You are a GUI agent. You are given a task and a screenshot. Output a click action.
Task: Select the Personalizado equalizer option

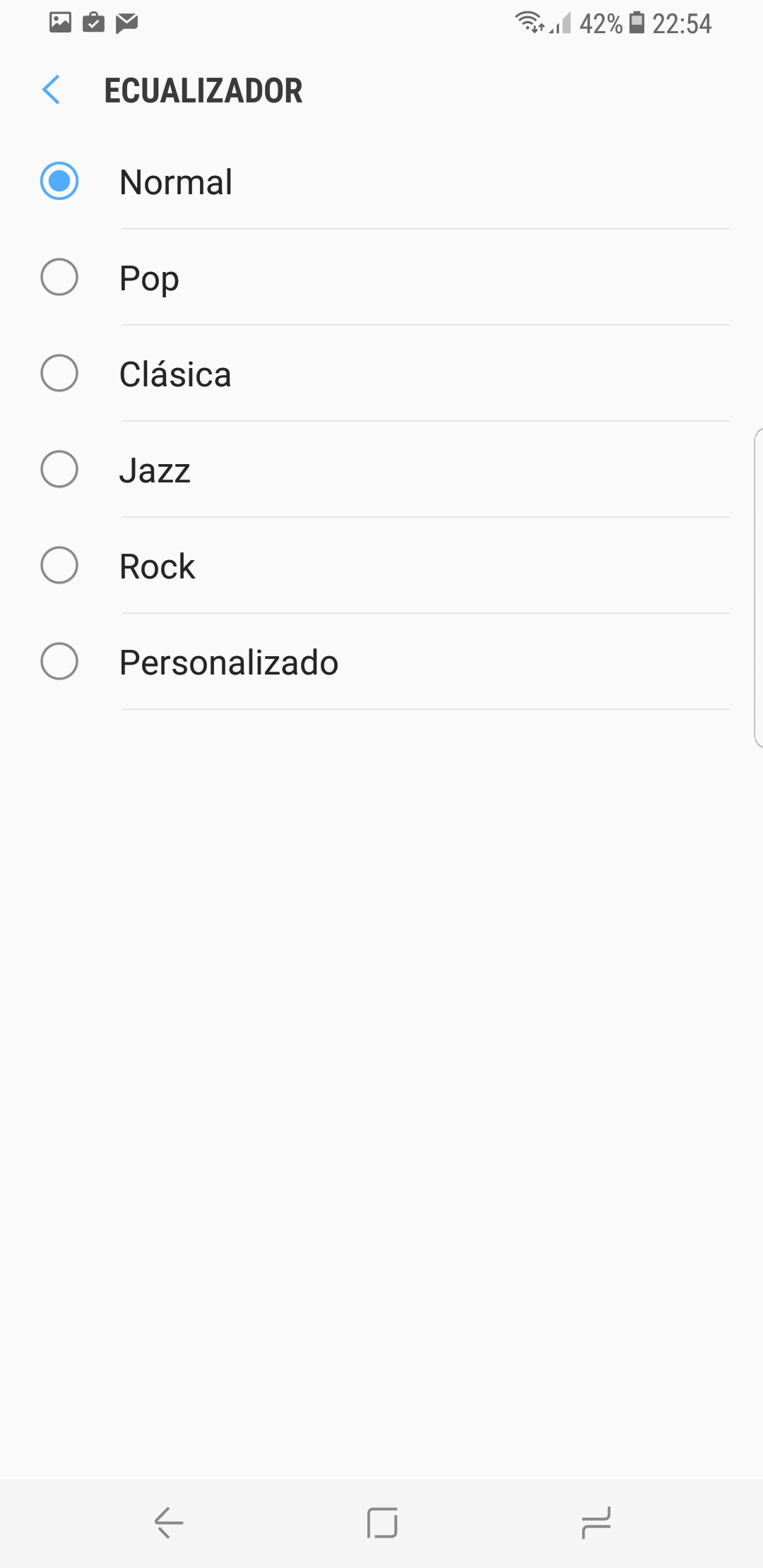coord(59,662)
